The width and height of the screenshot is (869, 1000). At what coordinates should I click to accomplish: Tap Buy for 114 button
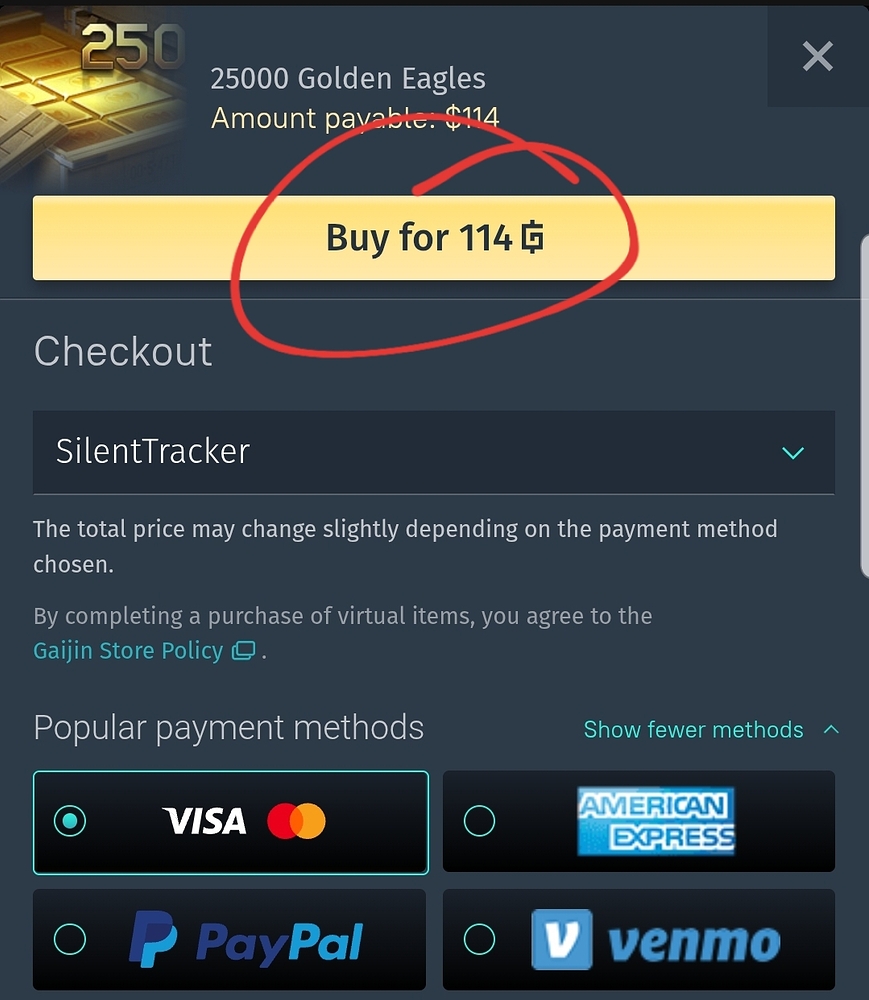433,238
